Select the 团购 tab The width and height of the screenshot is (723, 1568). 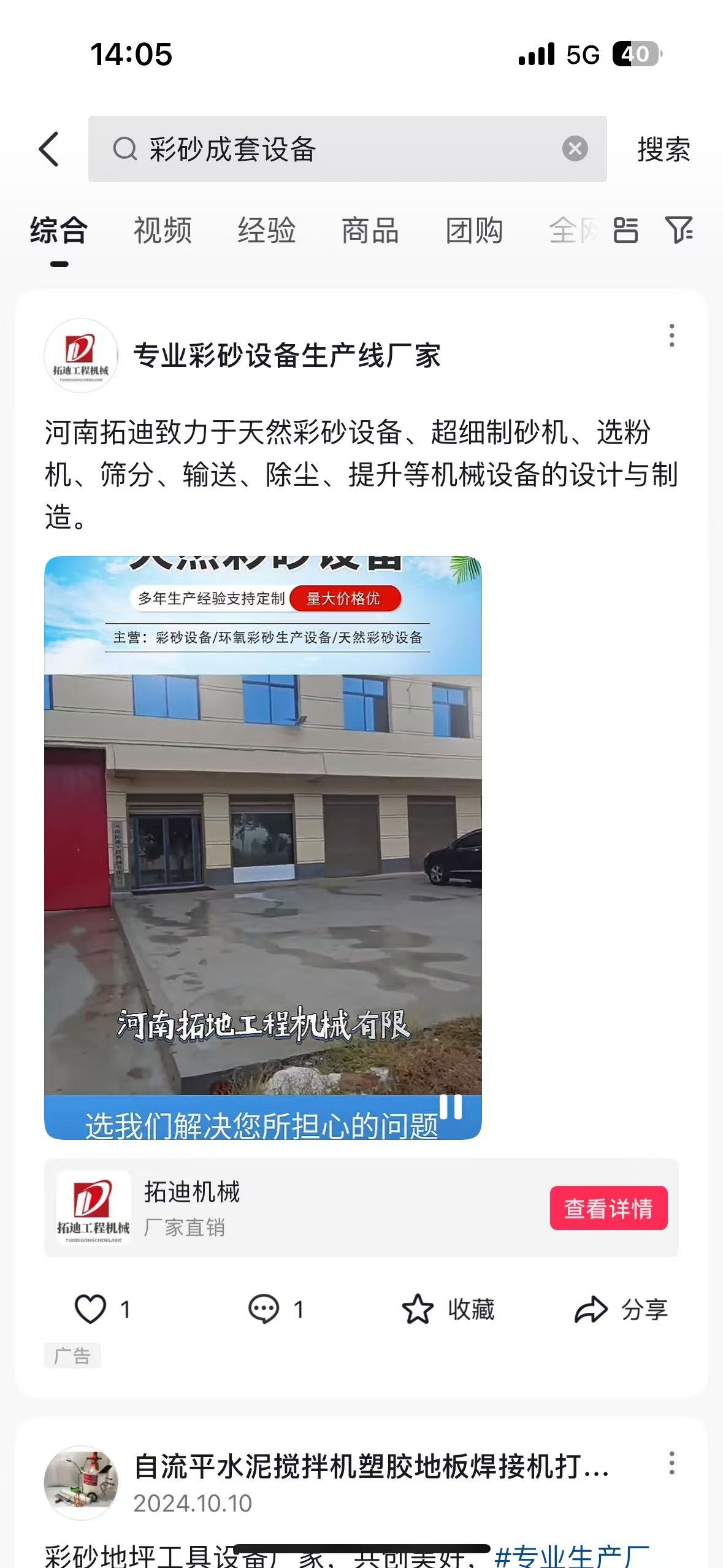pos(474,231)
